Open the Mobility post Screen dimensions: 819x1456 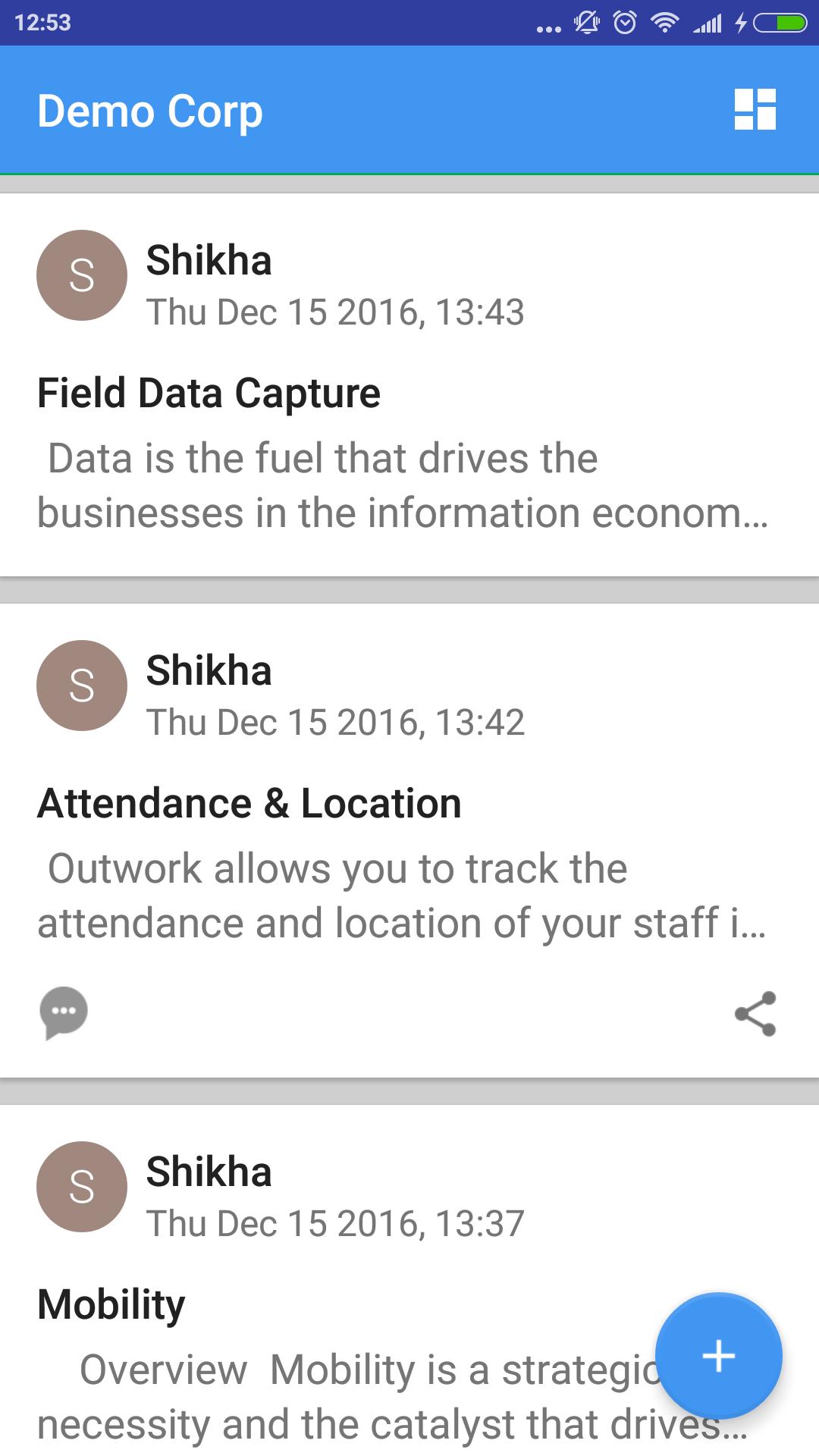point(409,1281)
